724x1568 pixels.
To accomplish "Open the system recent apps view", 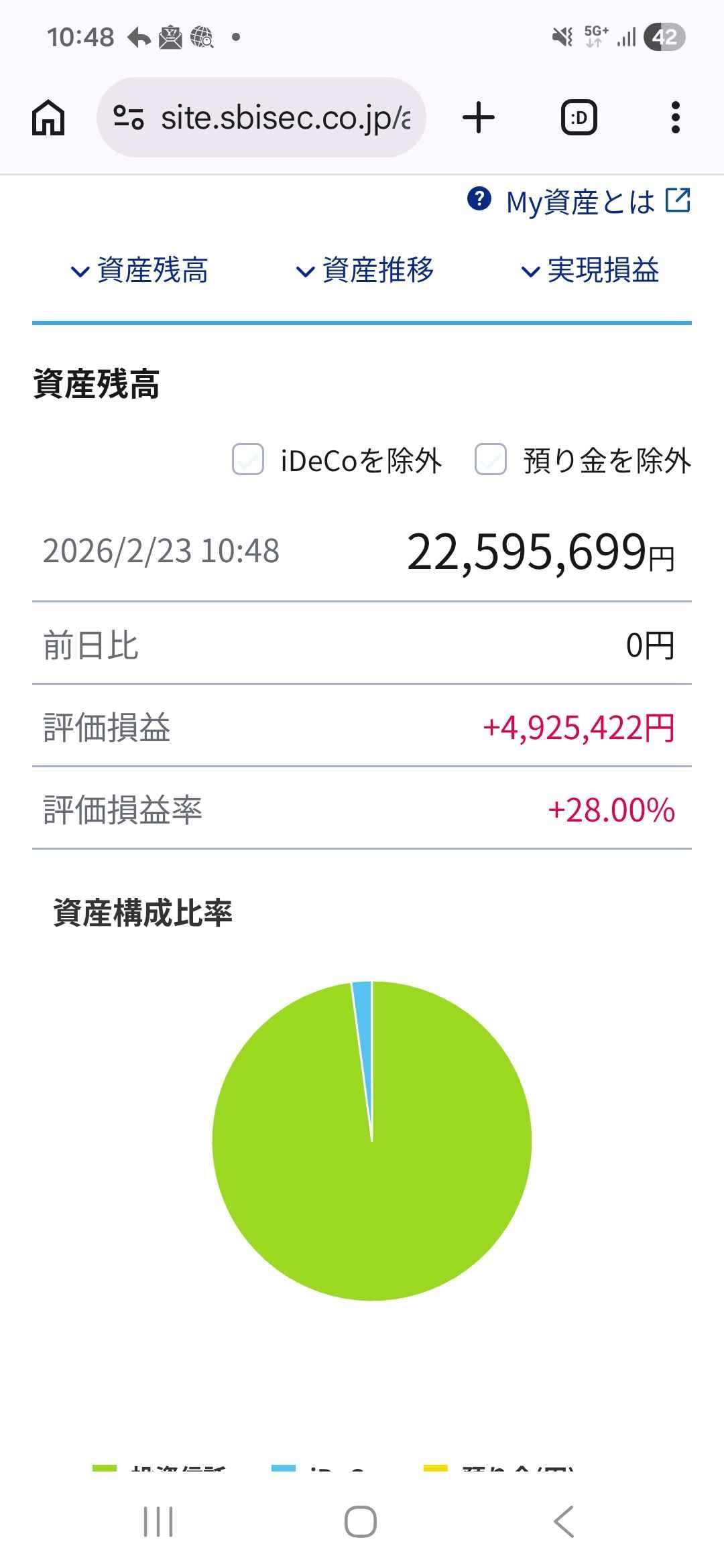I will (159, 1521).
